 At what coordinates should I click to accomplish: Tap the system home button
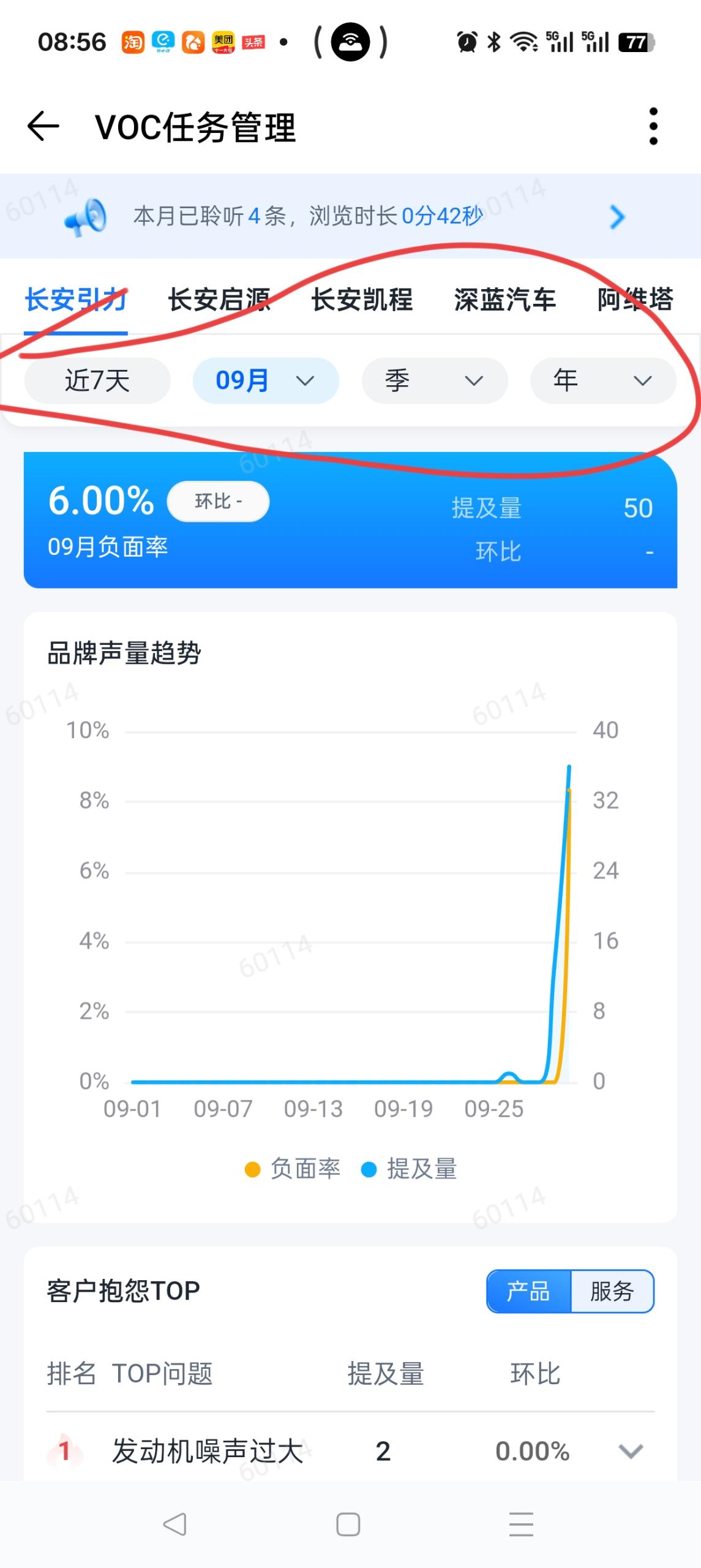(x=348, y=1525)
